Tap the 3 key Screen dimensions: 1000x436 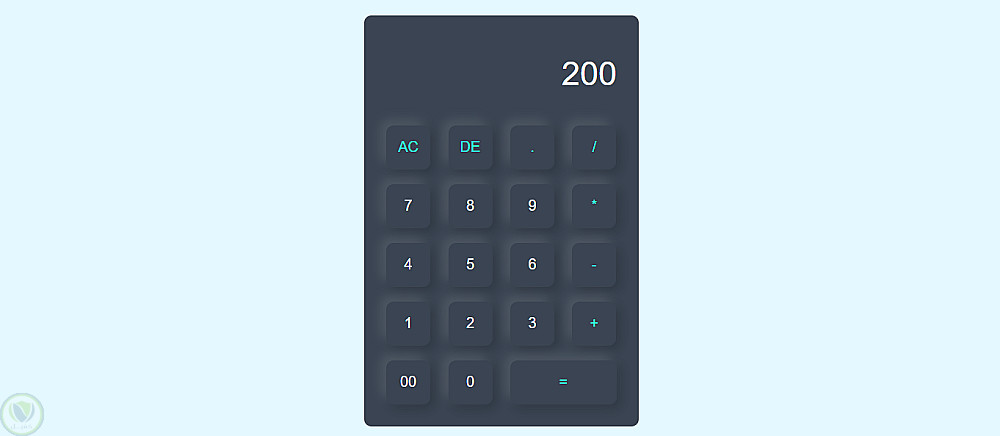coord(532,323)
